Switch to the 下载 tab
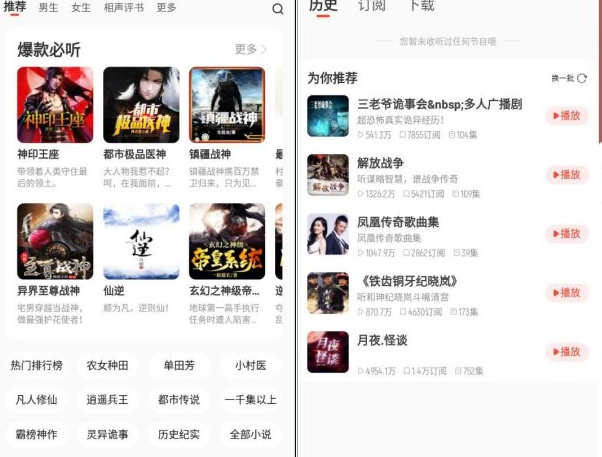The width and height of the screenshot is (602, 457). pyautogui.click(x=422, y=6)
